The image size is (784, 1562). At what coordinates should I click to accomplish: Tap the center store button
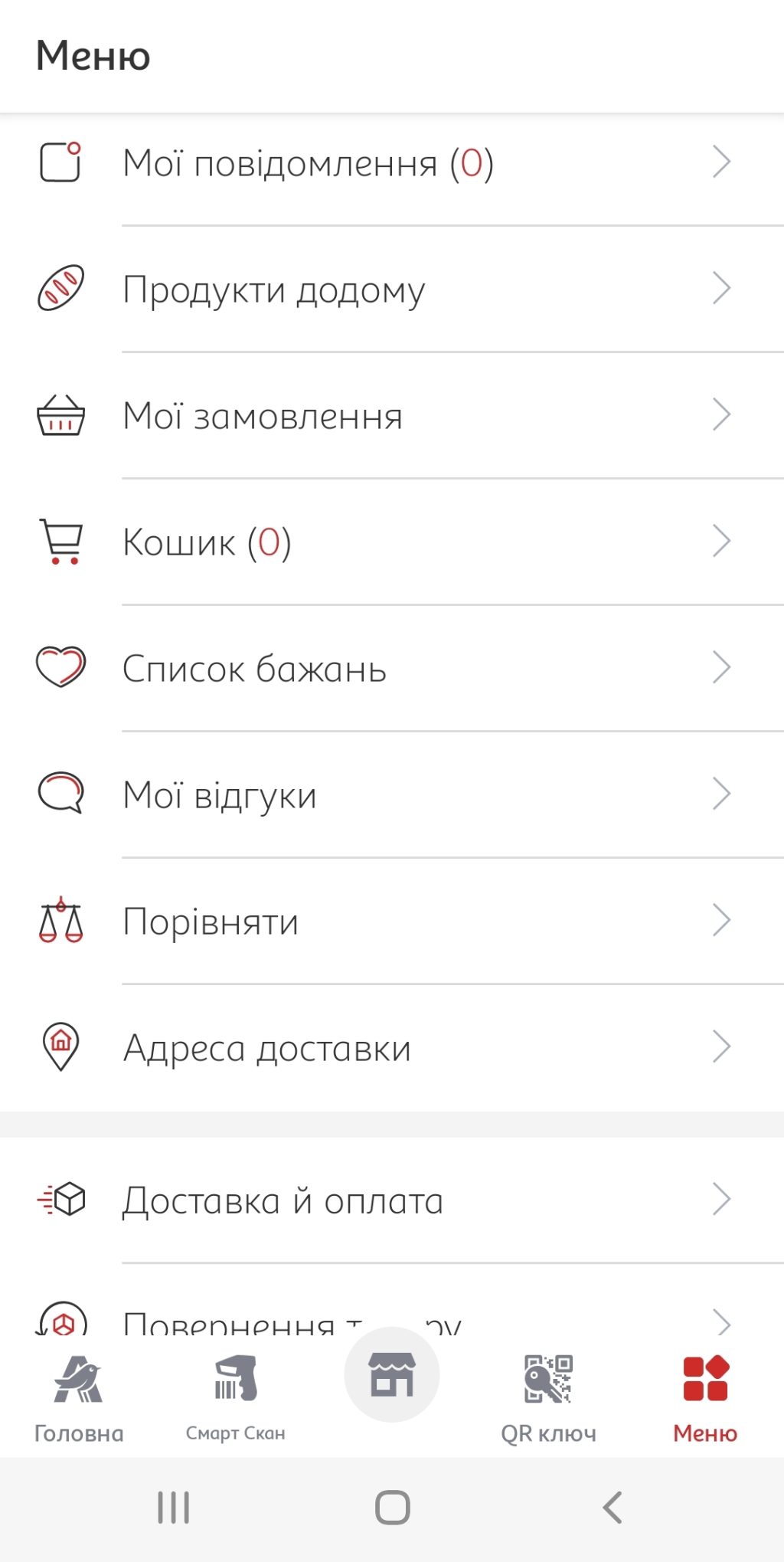click(x=392, y=1375)
